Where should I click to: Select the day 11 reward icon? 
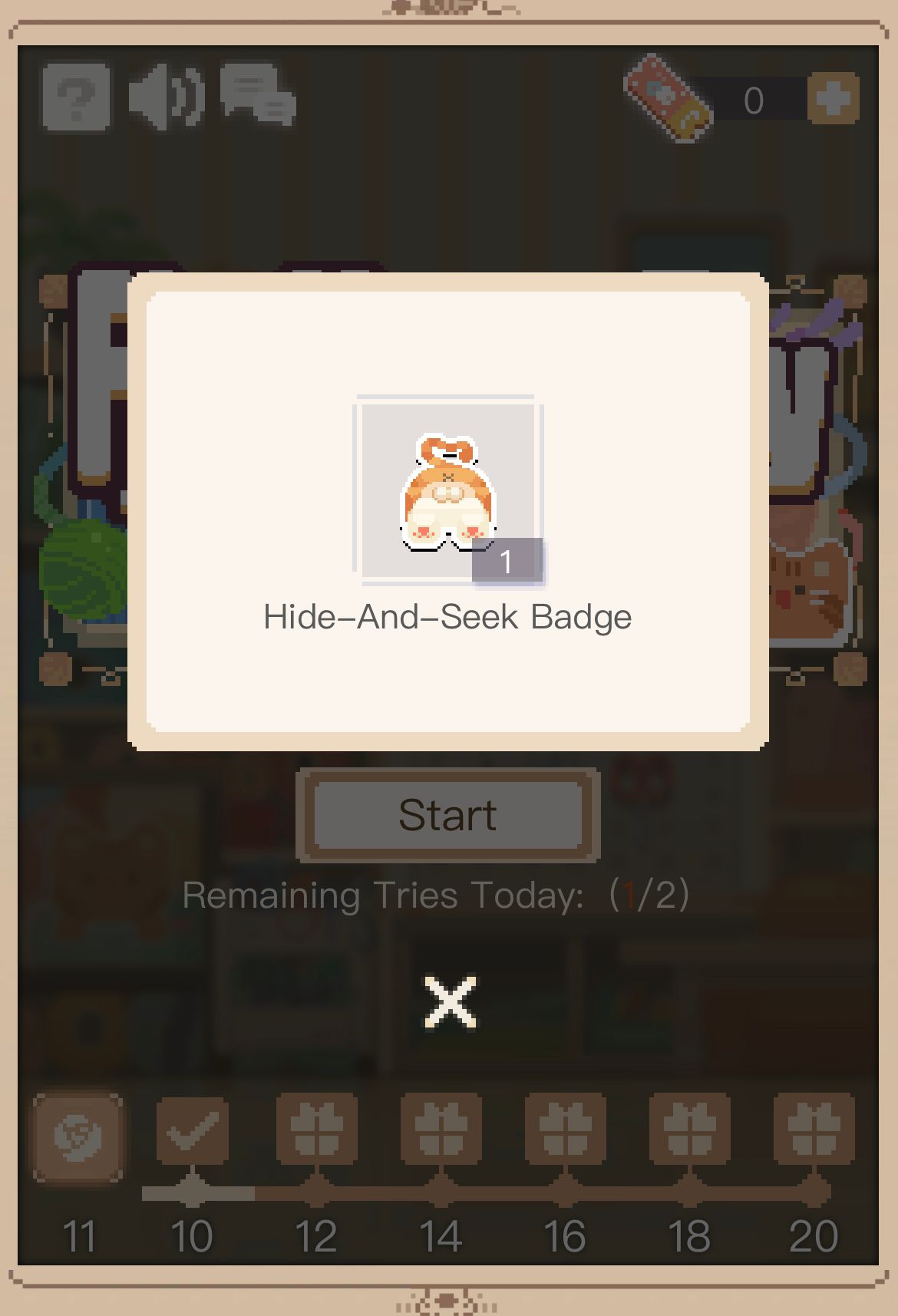pos(77,1138)
